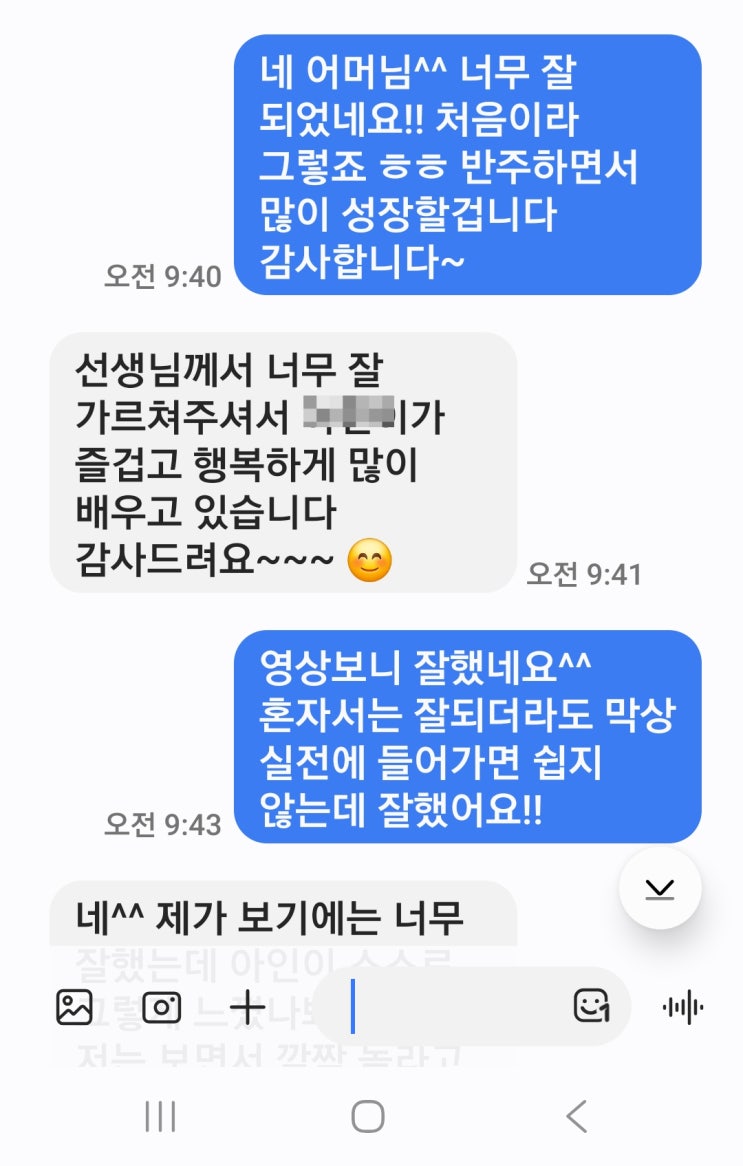Go back with the system back button
The width and height of the screenshot is (743, 1166).
(x=576, y=1116)
